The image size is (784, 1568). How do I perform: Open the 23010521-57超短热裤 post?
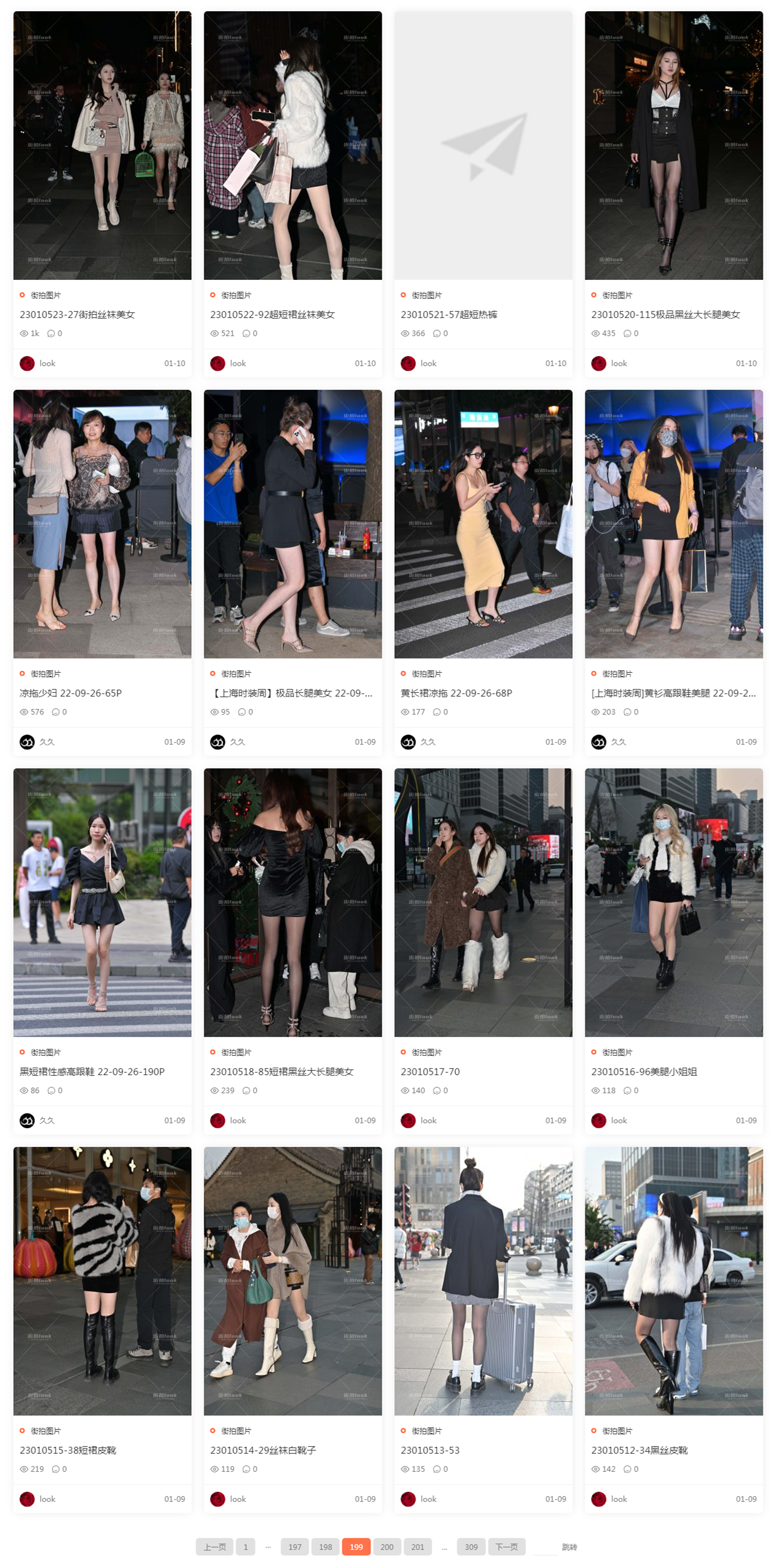pyautogui.click(x=449, y=314)
